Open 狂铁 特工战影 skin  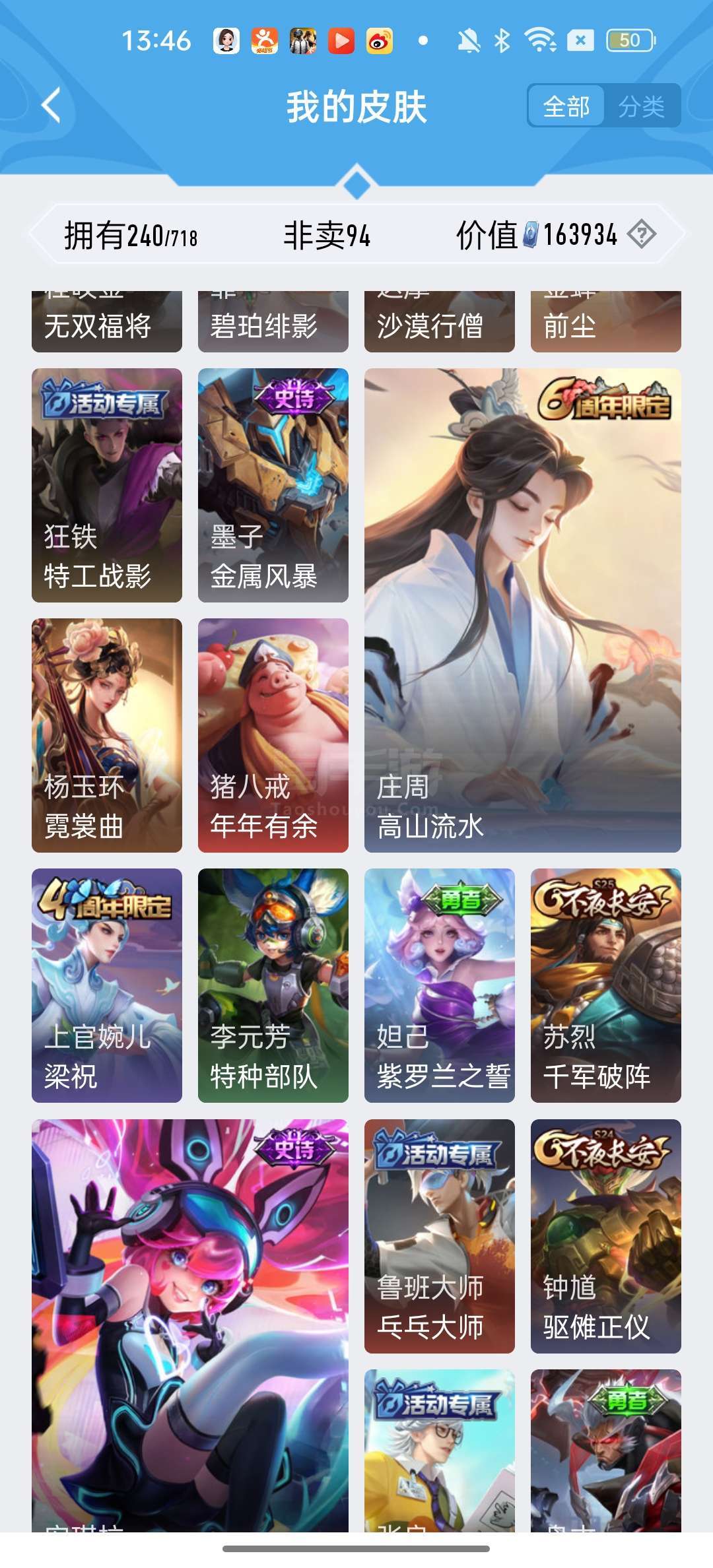coord(107,485)
